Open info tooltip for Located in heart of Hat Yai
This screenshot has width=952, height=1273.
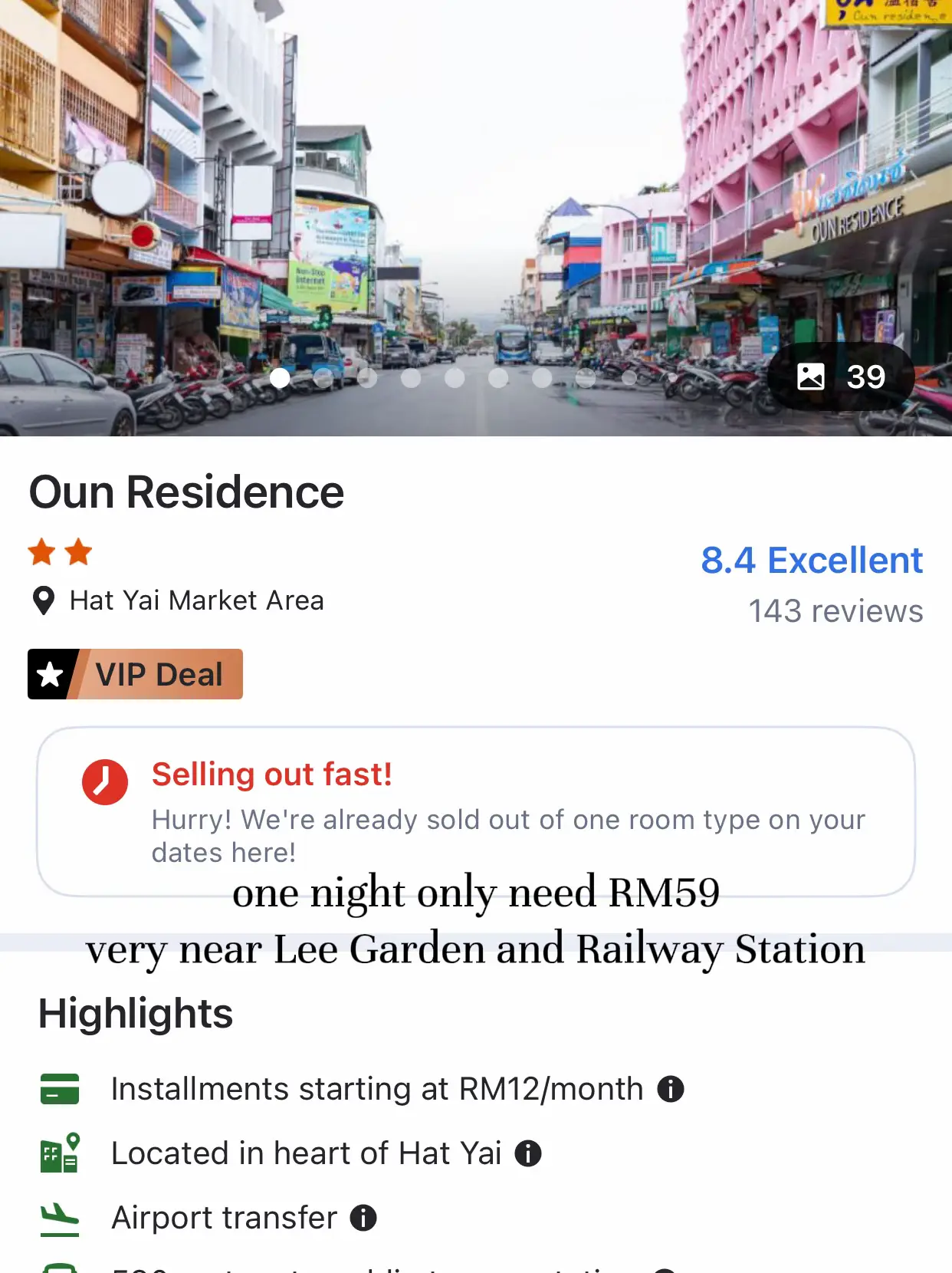click(x=528, y=1153)
